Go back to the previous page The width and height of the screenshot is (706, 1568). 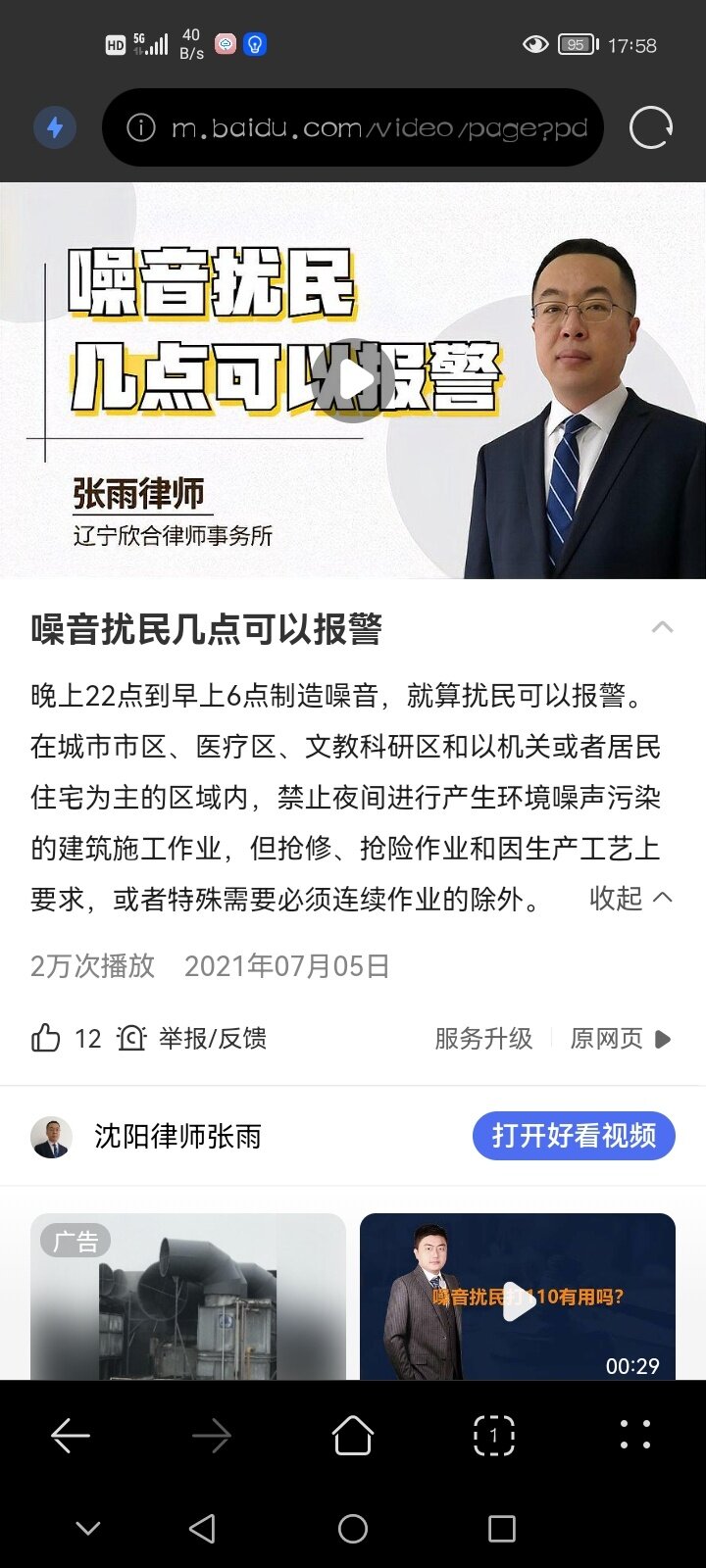[x=71, y=1437]
